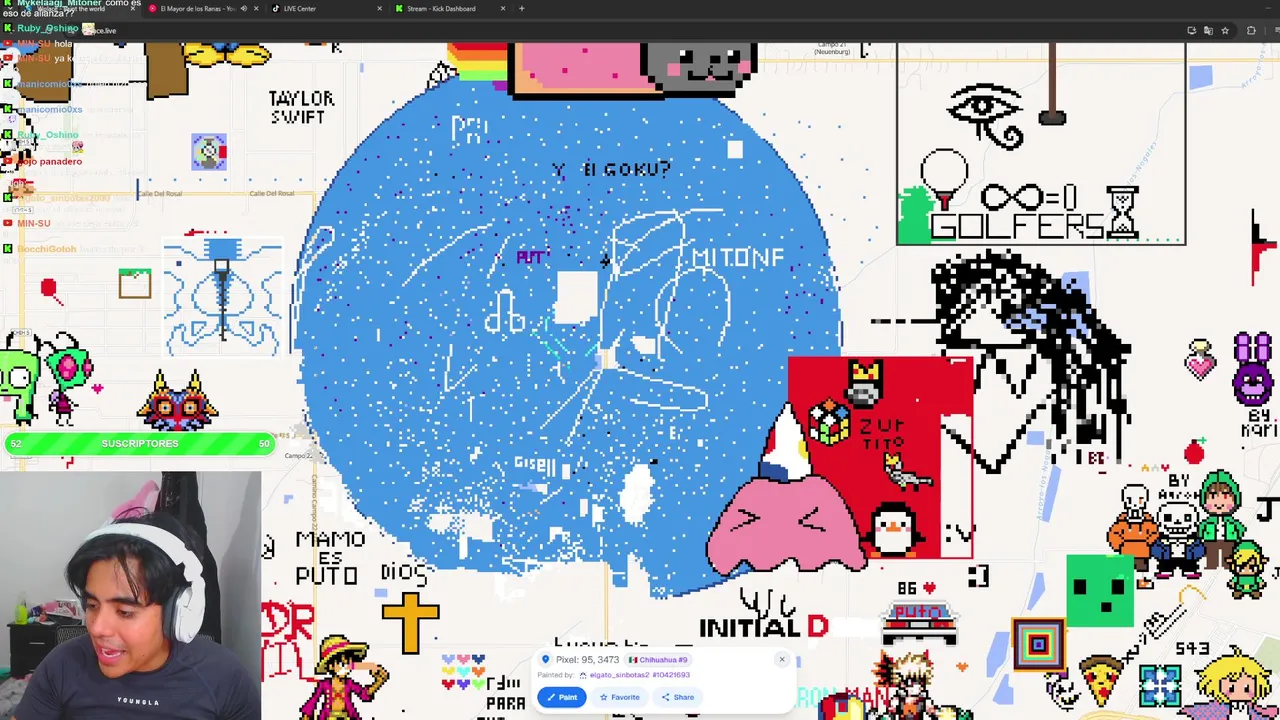Open a new browser tab
Viewport: 1280px width, 720px height.
[x=521, y=9]
